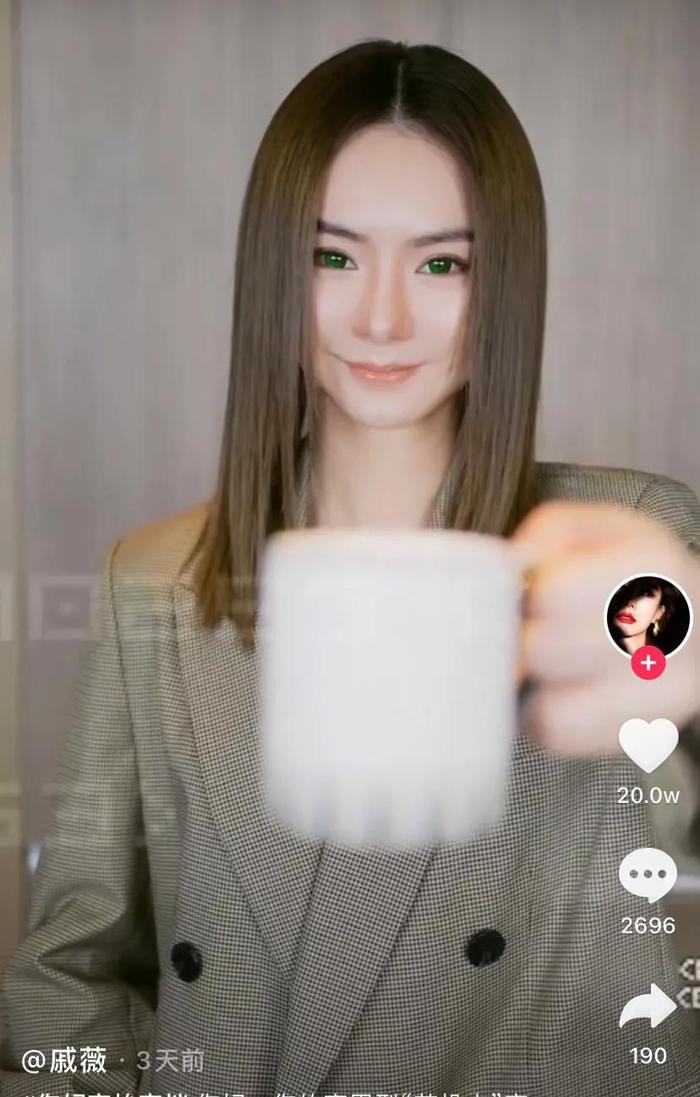Open the comments section
This screenshot has width=700, height=1097.
[x=648, y=875]
